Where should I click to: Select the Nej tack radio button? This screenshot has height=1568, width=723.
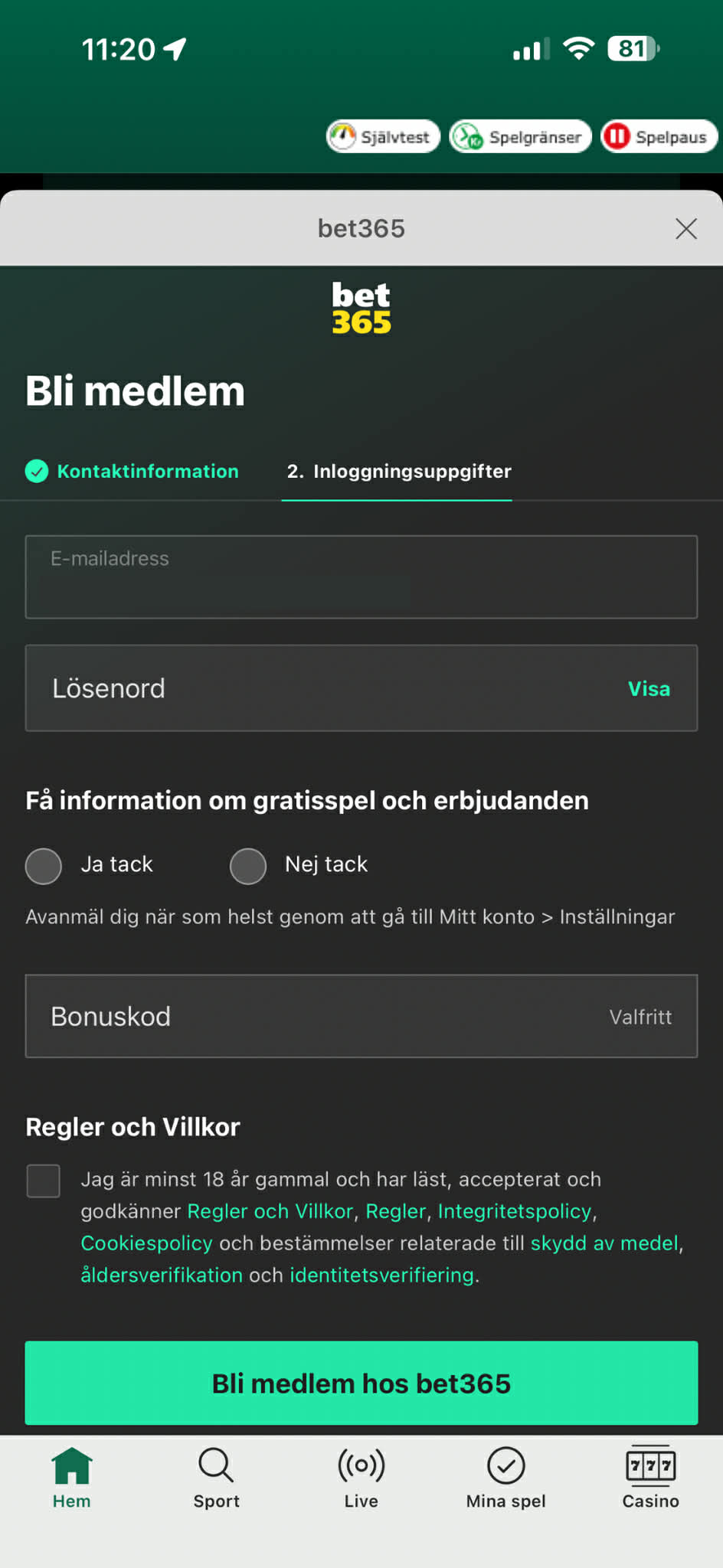click(247, 865)
